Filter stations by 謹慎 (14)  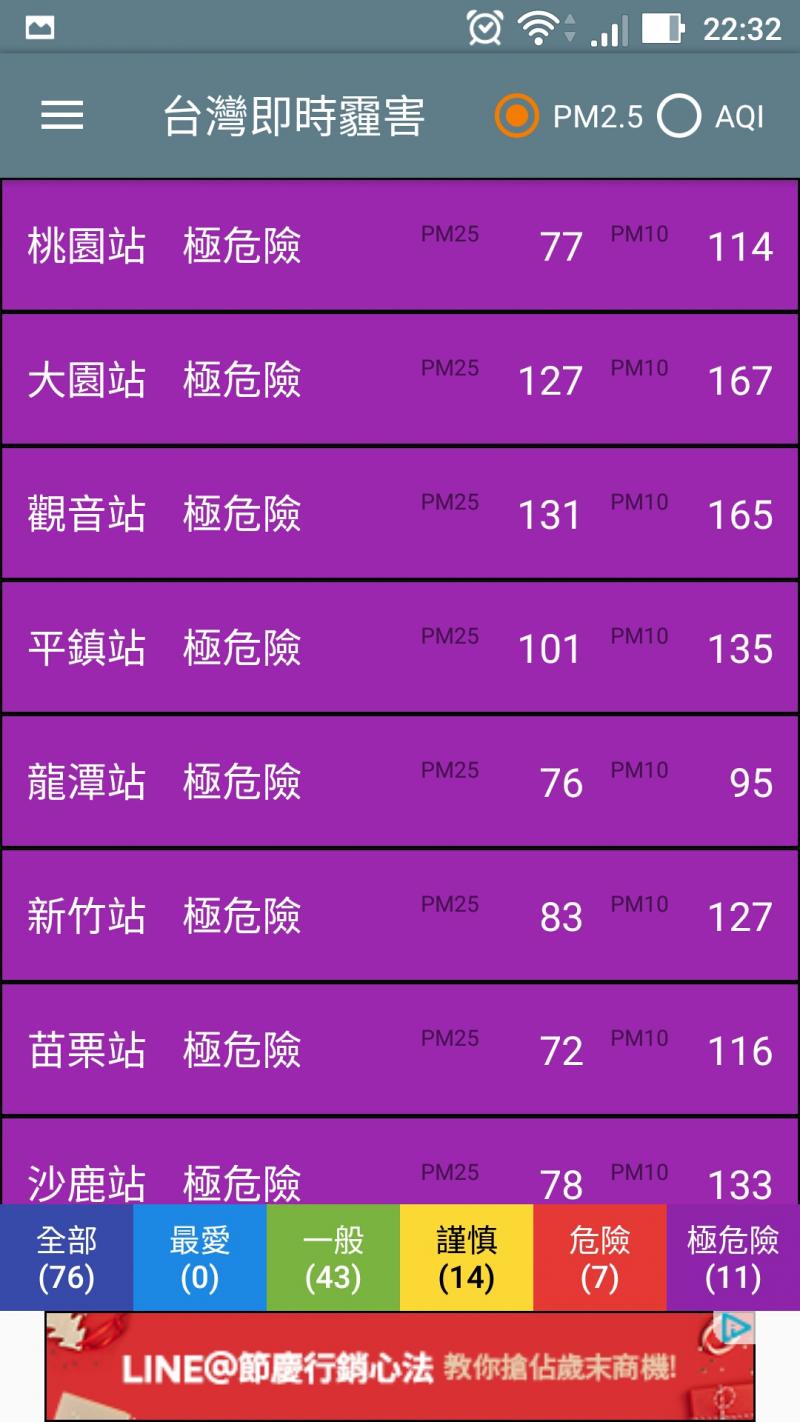point(466,1258)
